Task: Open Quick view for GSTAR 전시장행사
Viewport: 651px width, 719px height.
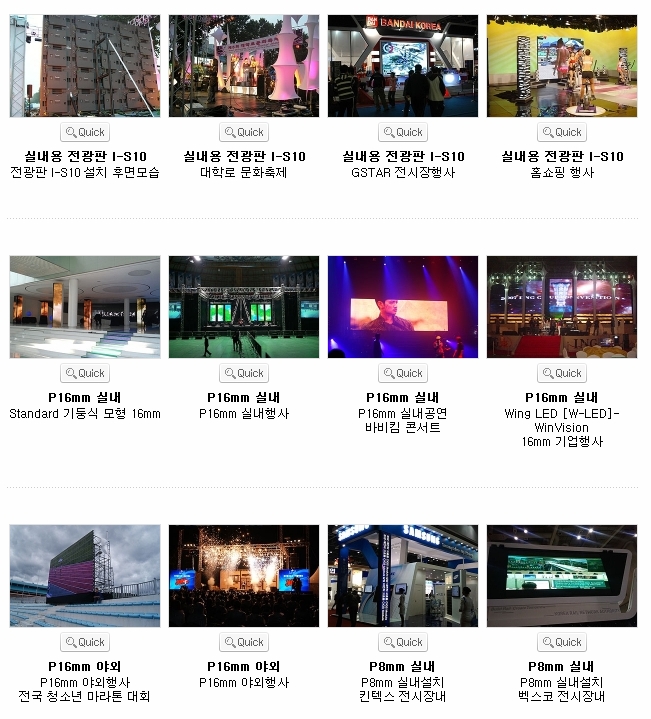Action: click(402, 132)
